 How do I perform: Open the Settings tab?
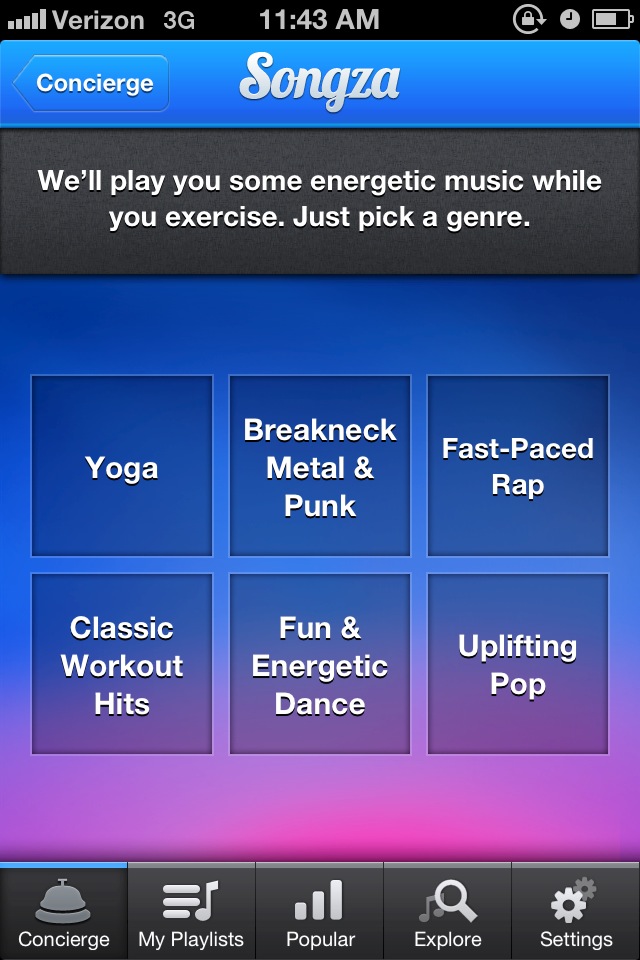coord(576,912)
